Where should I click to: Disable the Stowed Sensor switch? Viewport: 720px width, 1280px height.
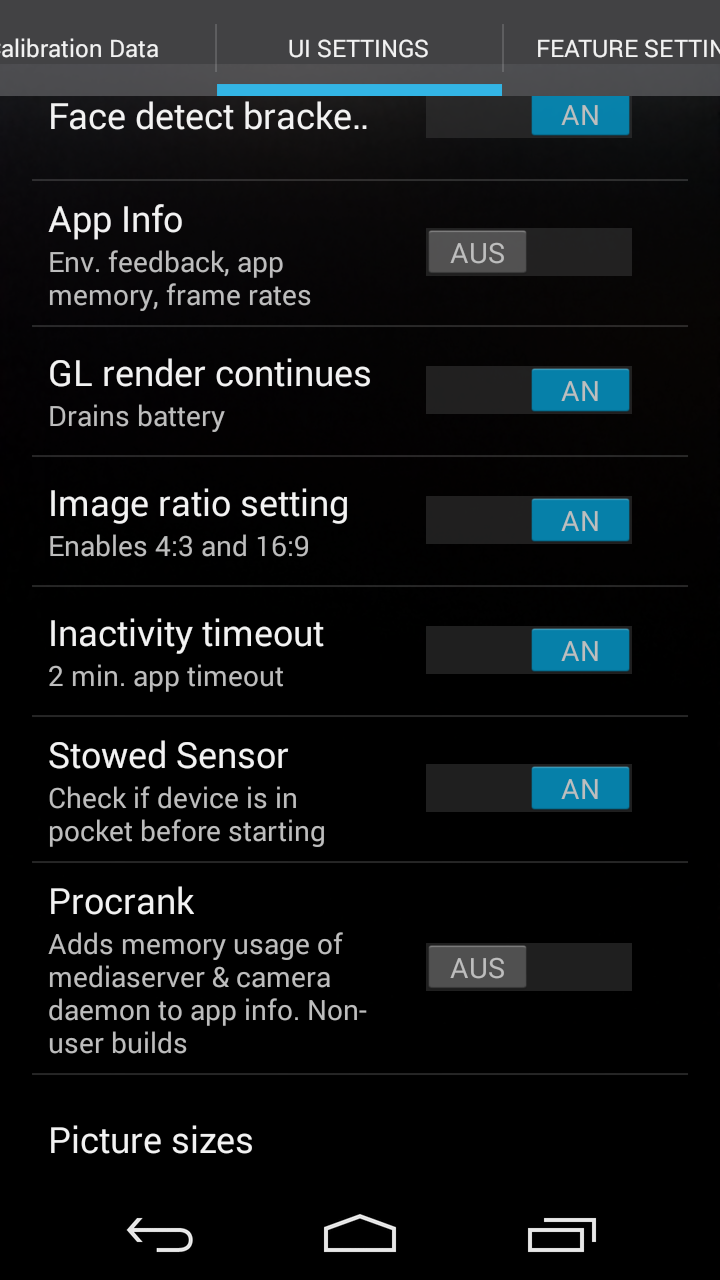click(529, 788)
